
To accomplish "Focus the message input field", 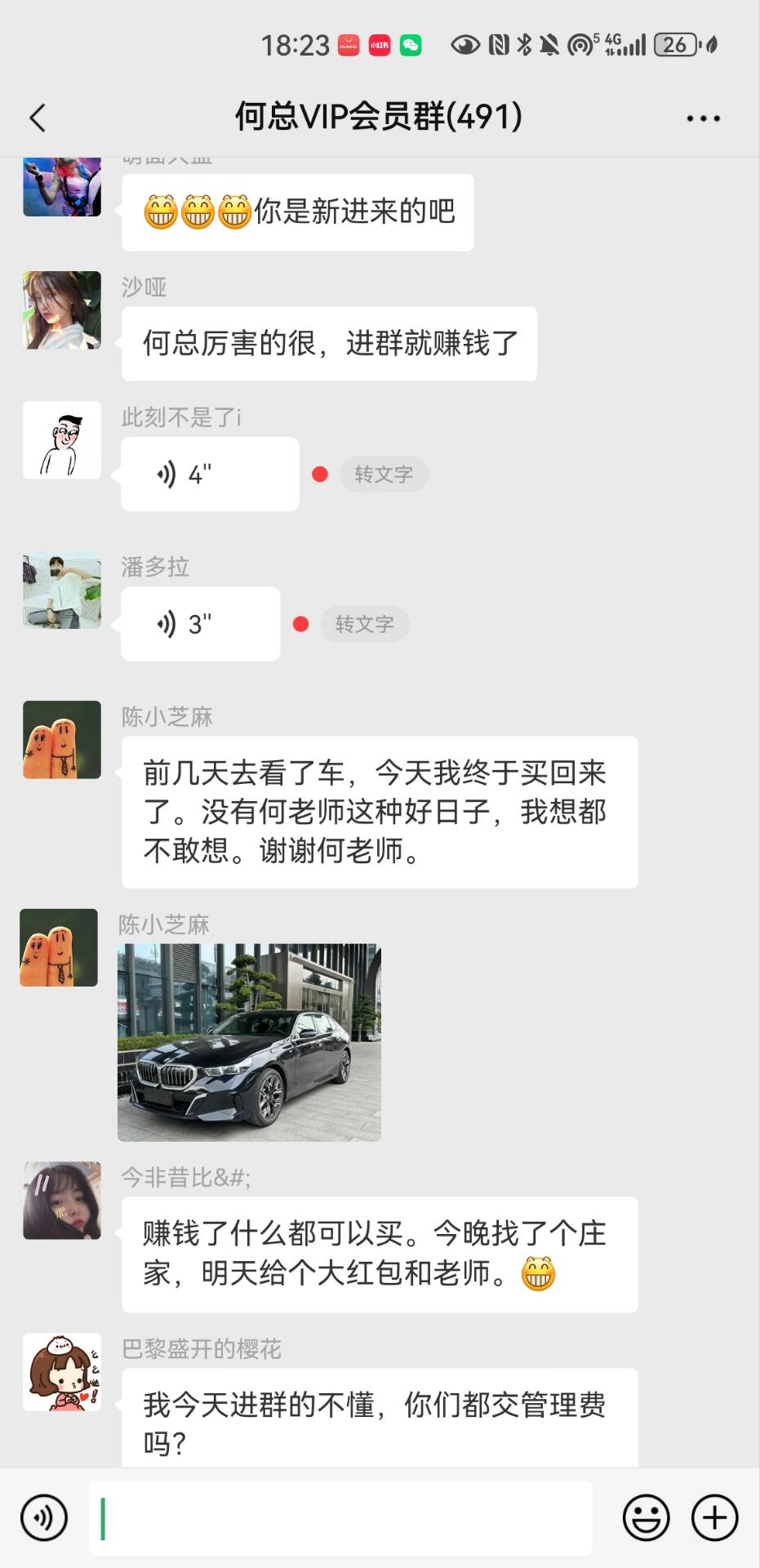I will [340, 1517].
